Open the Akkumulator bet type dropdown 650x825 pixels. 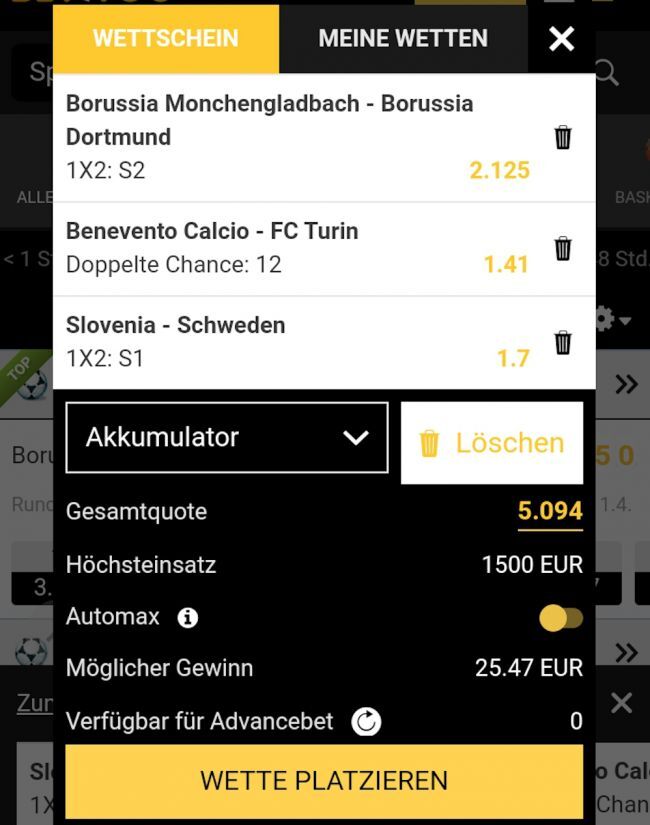pos(227,437)
